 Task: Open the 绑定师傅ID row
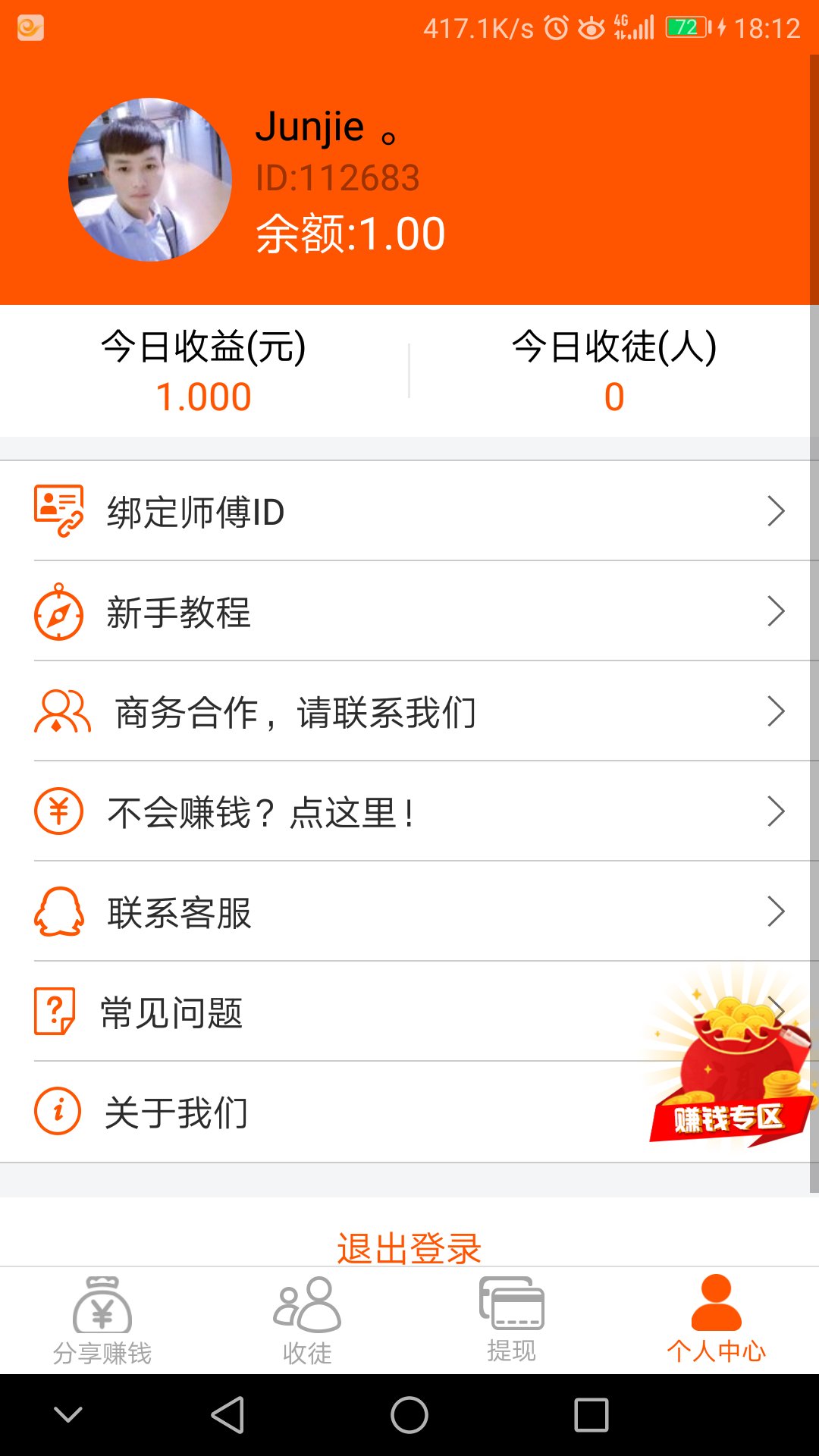(x=409, y=512)
